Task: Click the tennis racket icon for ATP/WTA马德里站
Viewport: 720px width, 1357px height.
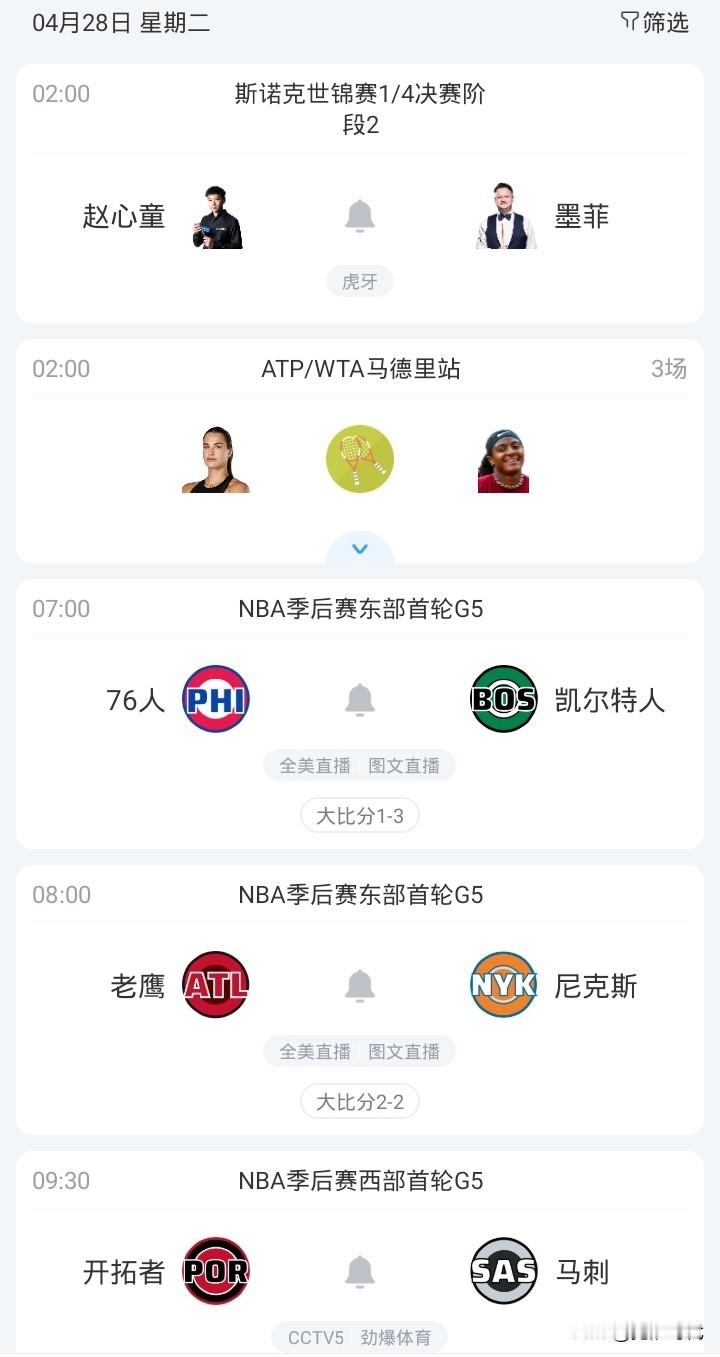Action: (359, 458)
